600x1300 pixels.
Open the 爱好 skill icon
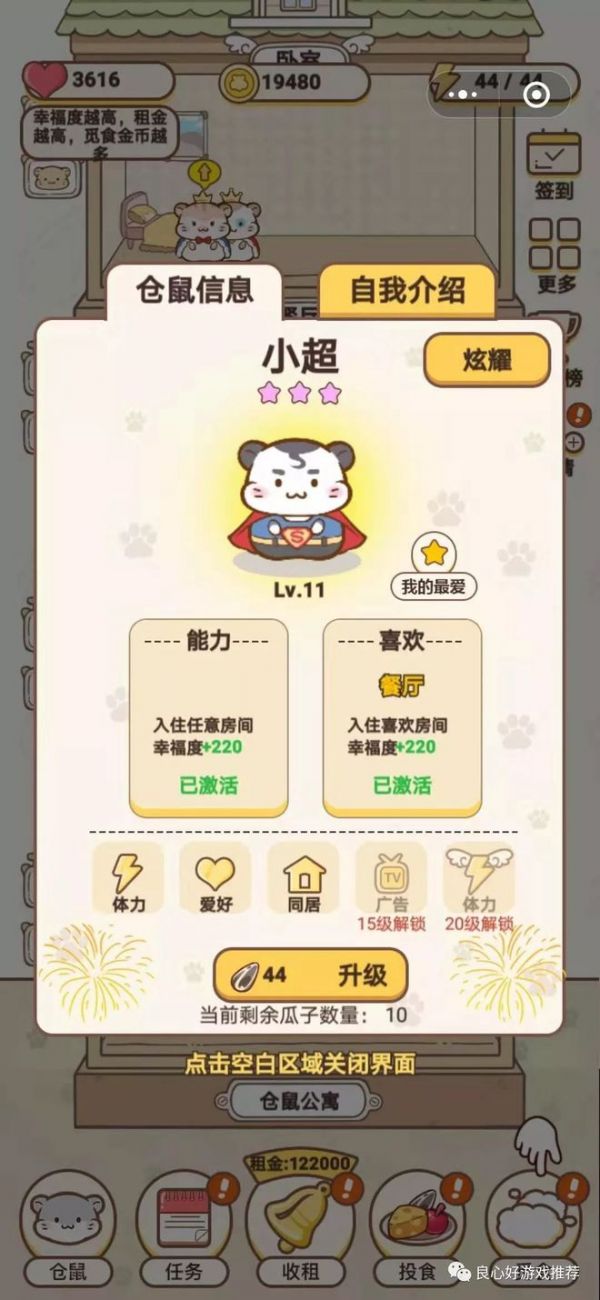pyautogui.click(x=215, y=878)
